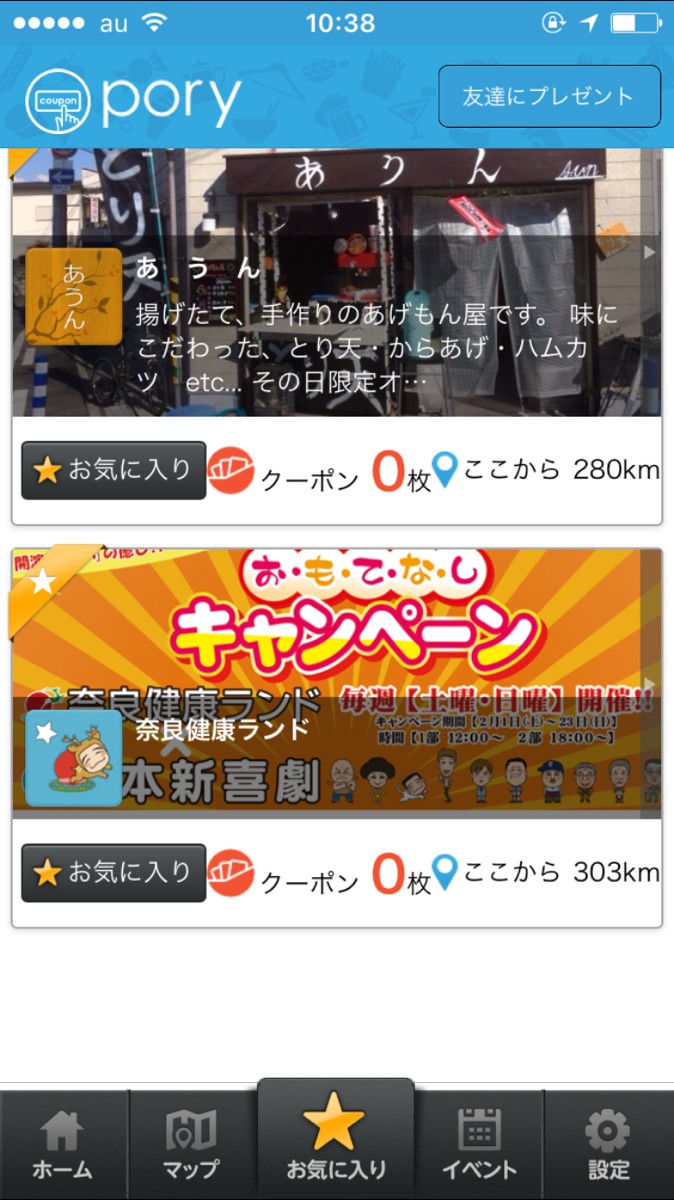
Task: Open the 設定 tab
Action: point(608,1145)
